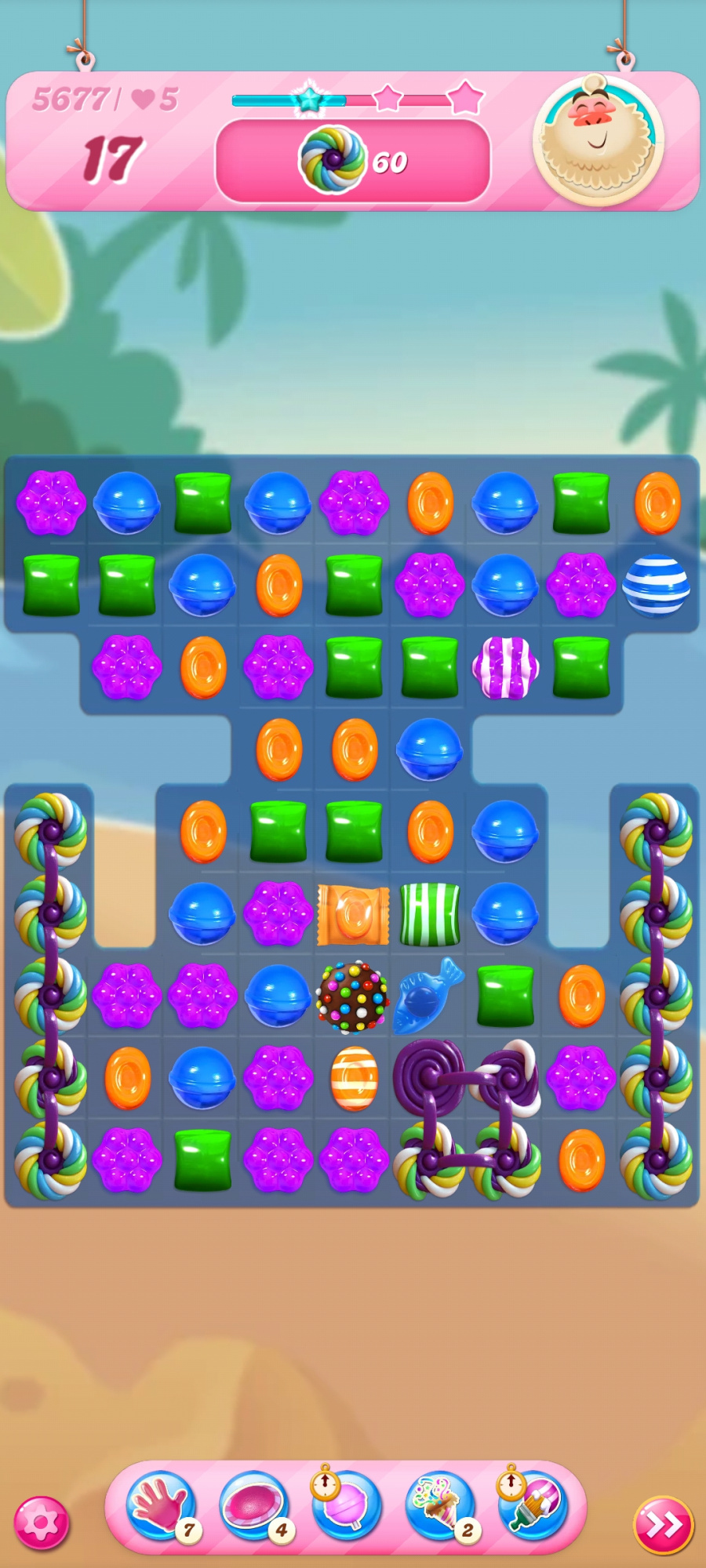Viewport: 706px width, 1568px height.
Task: Select the party popper booster
Action: click(x=439, y=1505)
